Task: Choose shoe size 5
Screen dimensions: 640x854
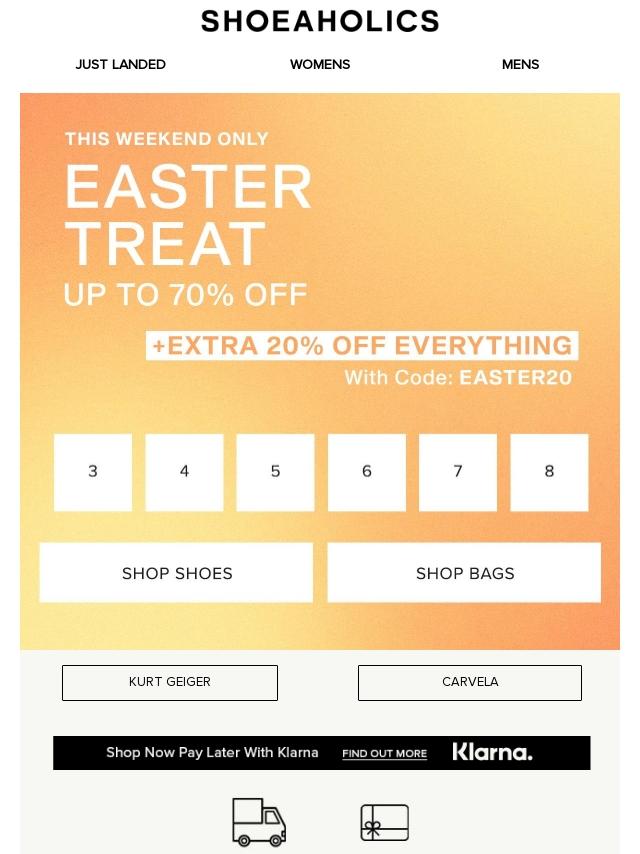Action: (275, 472)
